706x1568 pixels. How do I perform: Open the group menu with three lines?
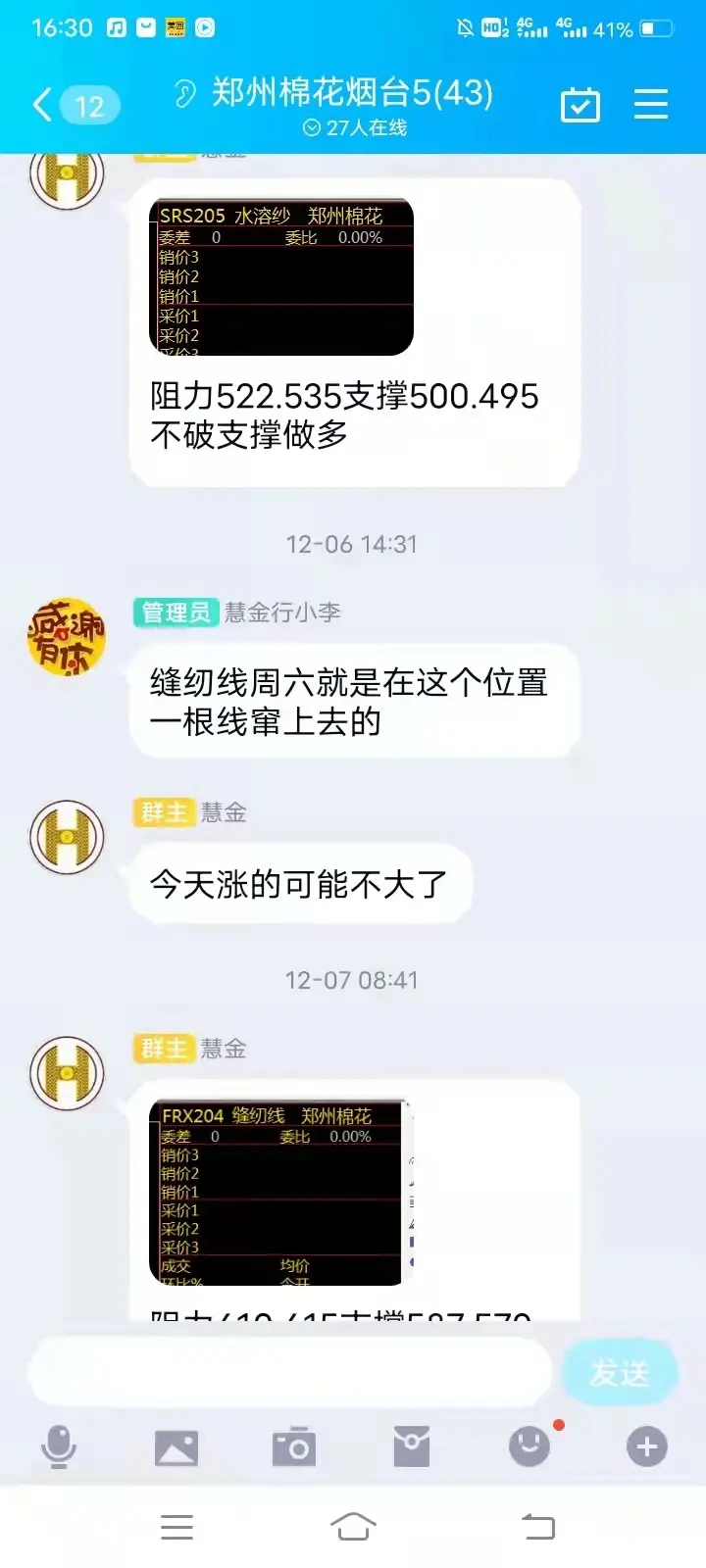pos(651,104)
